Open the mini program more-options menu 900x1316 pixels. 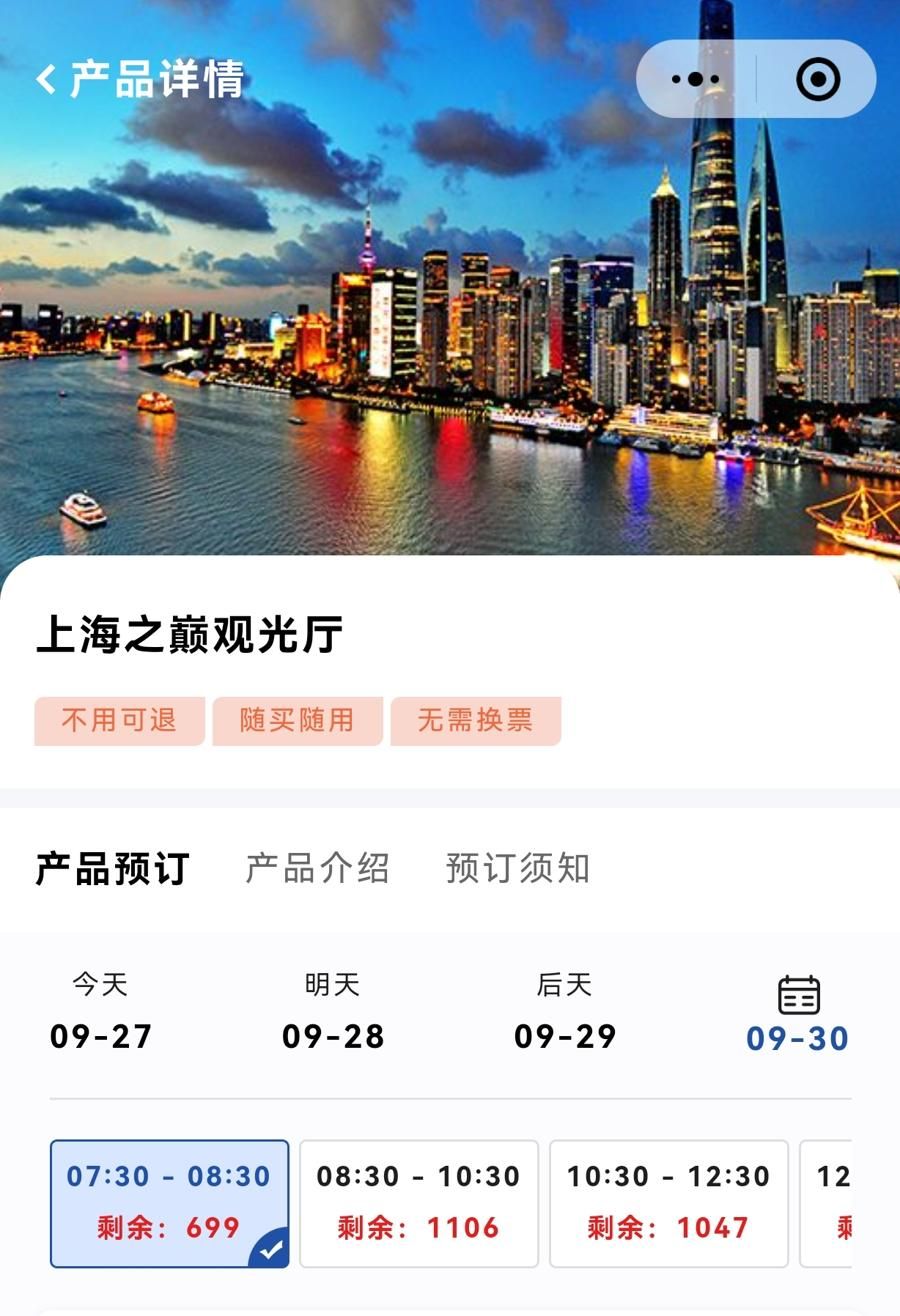pos(695,80)
